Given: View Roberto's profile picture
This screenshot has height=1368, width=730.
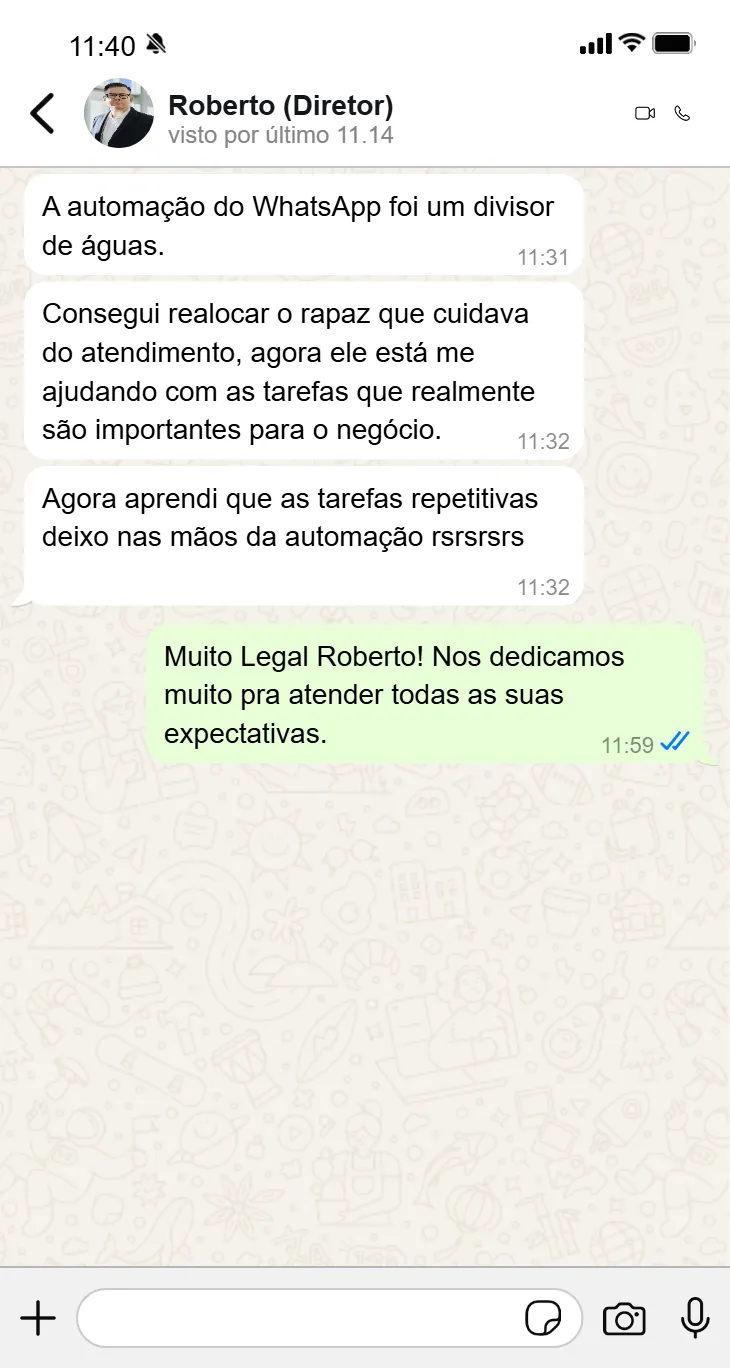Looking at the screenshot, I should (119, 114).
